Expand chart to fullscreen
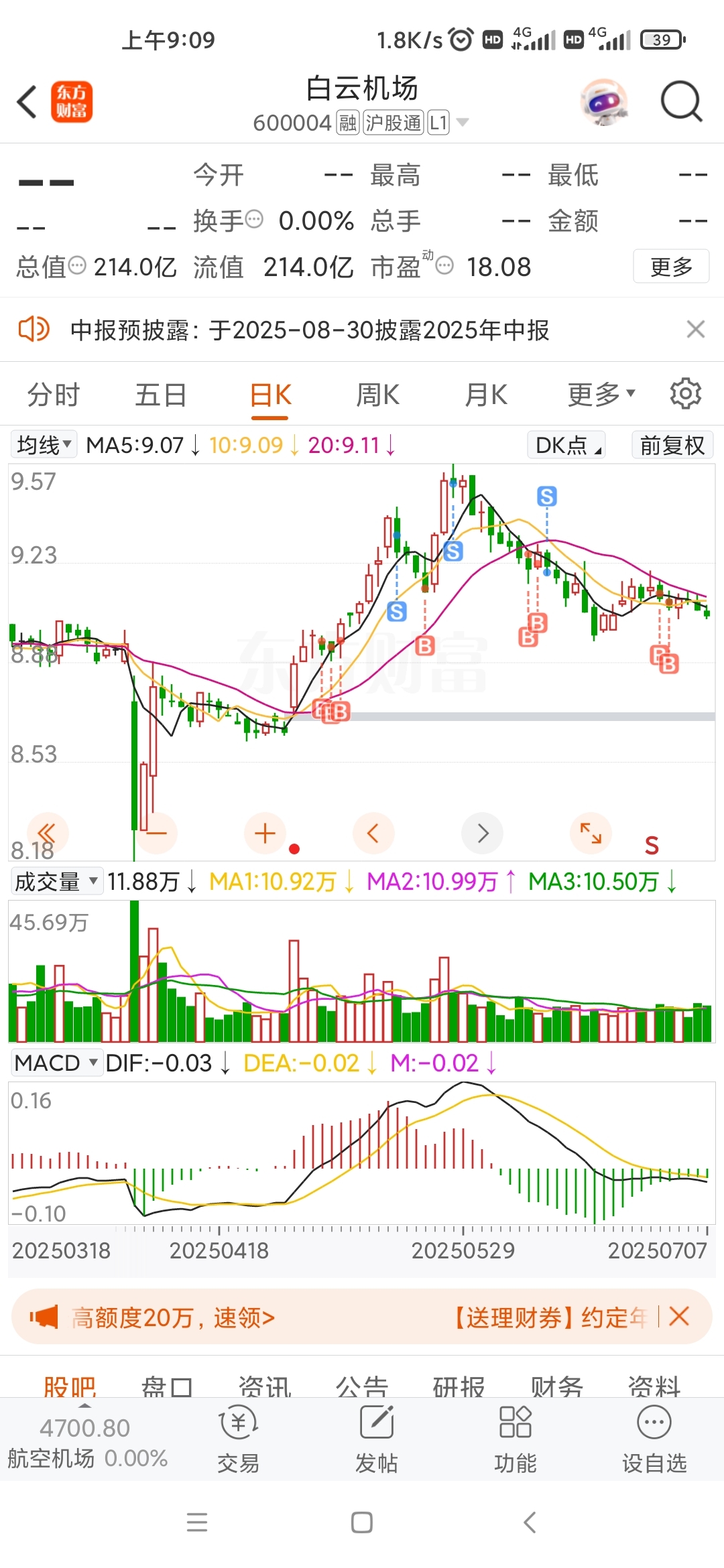The width and height of the screenshot is (724, 1568). tap(591, 833)
